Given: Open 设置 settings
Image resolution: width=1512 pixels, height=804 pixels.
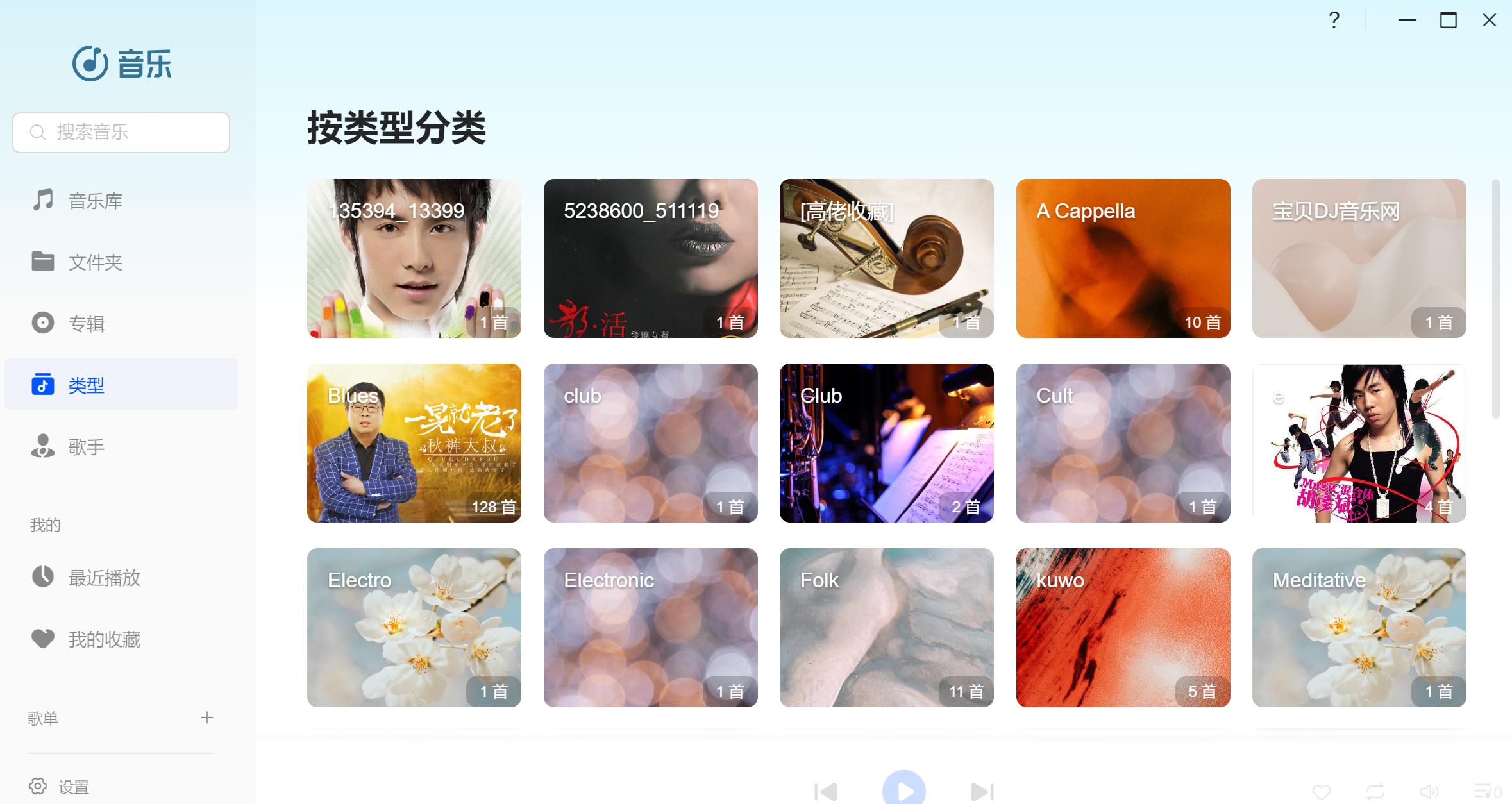Looking at the screenshot, I should pyautogui.click(x=73, y=787).
